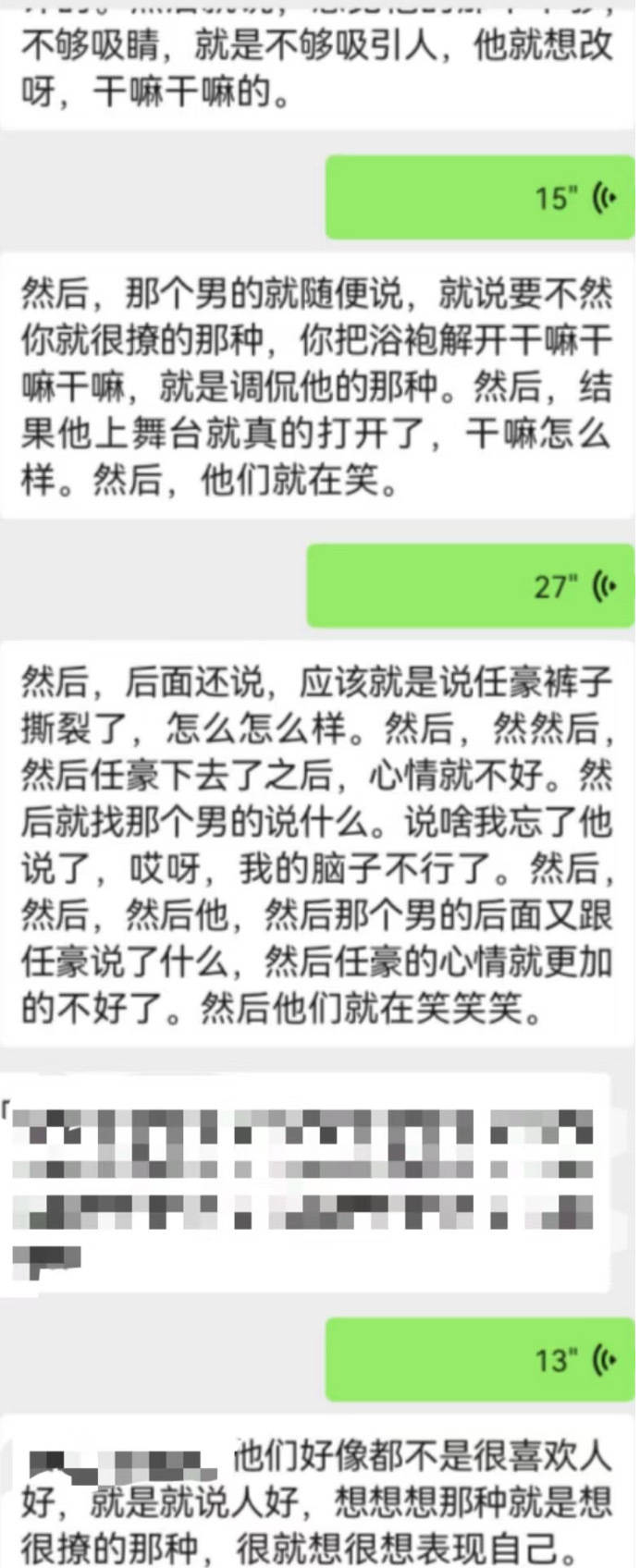Play the 13-second voice message
640x1568 pixels.
point(481,1359)
